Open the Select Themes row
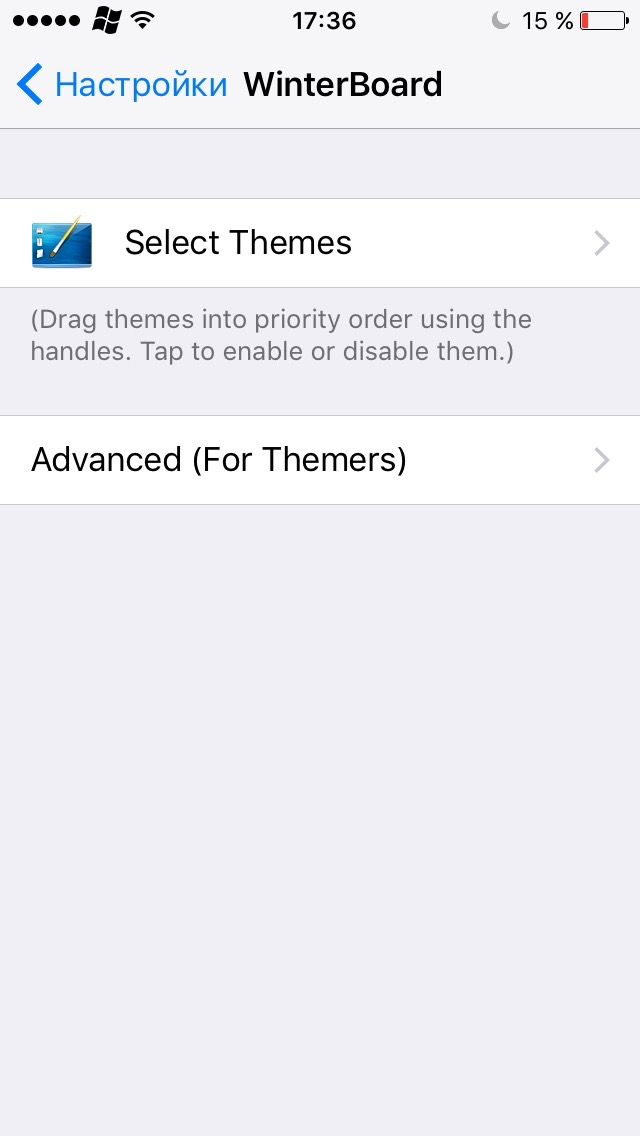The width and height of the screenshot is (640, 1136). coord(320,243)
